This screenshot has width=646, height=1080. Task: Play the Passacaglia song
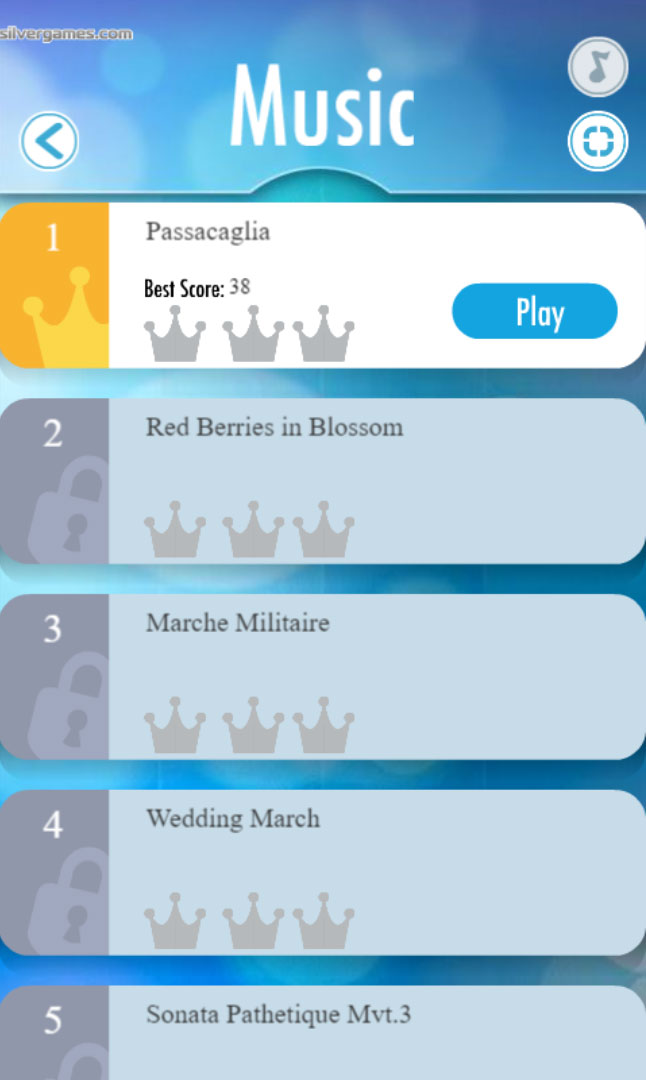[x=534, y=312]
